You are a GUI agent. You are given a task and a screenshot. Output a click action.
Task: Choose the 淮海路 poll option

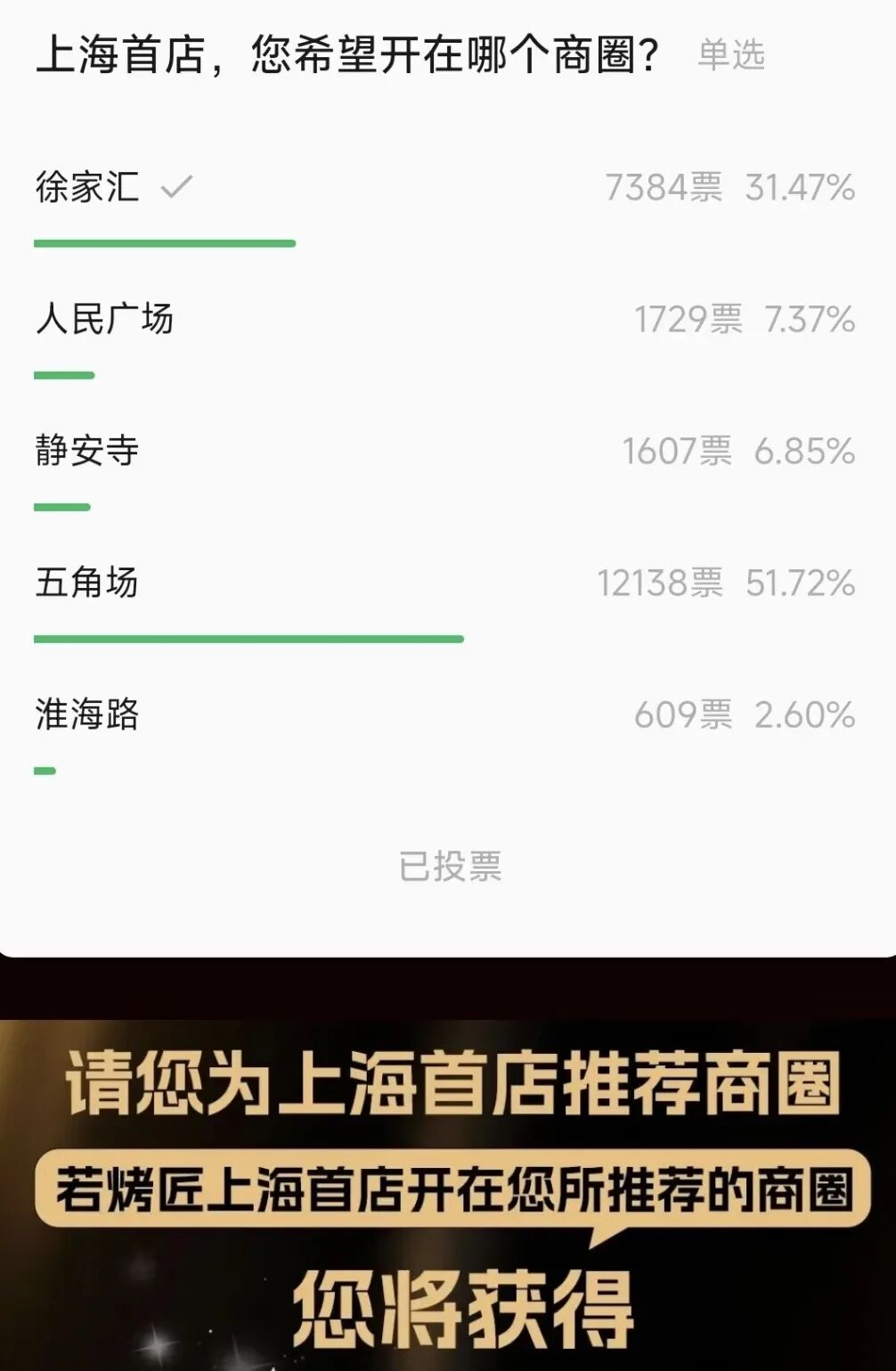(87, 714)
